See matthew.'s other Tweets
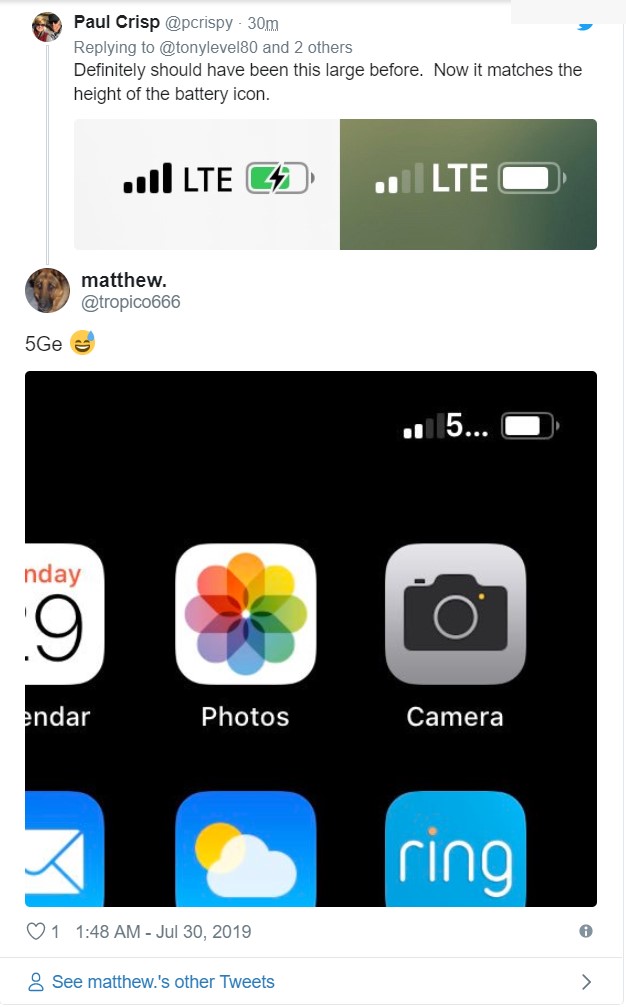Image resolution: width=626 pixels, height=1007 pixels. (163, 981)
